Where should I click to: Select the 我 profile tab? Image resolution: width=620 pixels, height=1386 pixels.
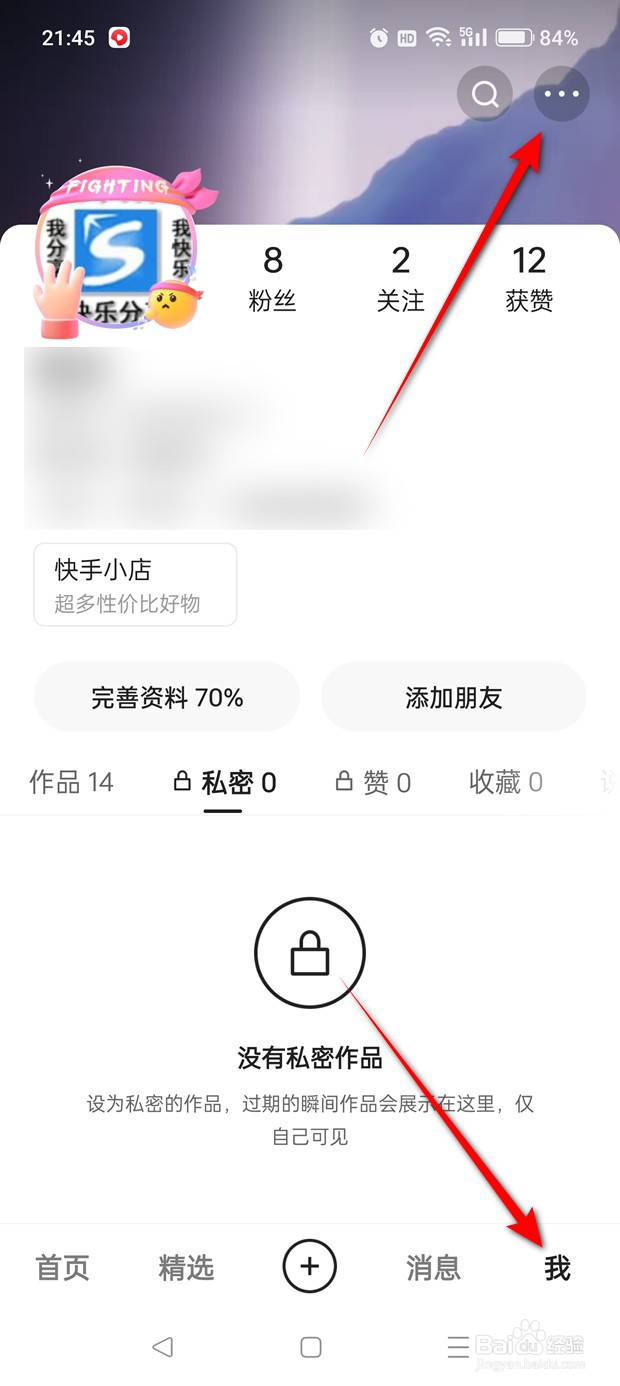[x=557, y=1268]
